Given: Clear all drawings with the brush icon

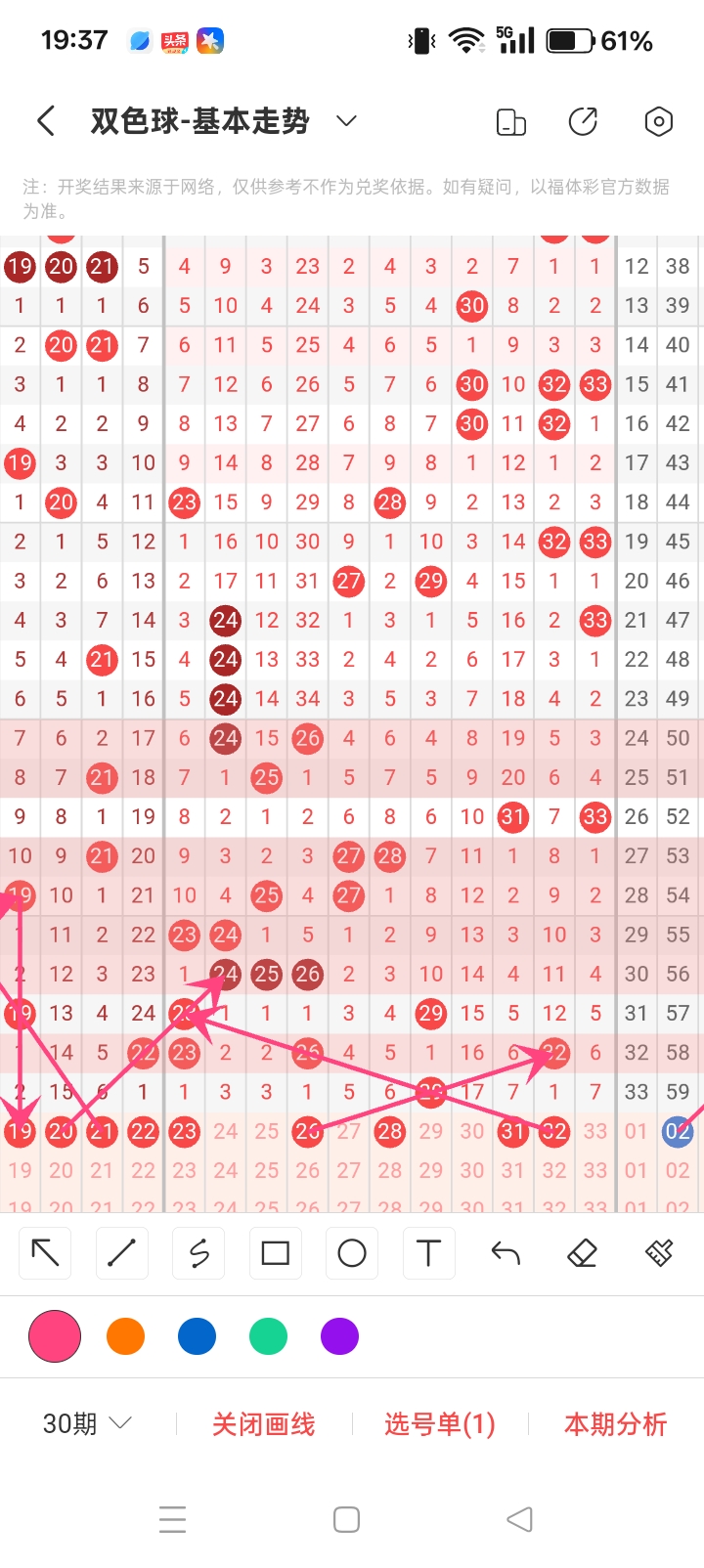Looking at the screenshot, I should [x=659, y=1252].
